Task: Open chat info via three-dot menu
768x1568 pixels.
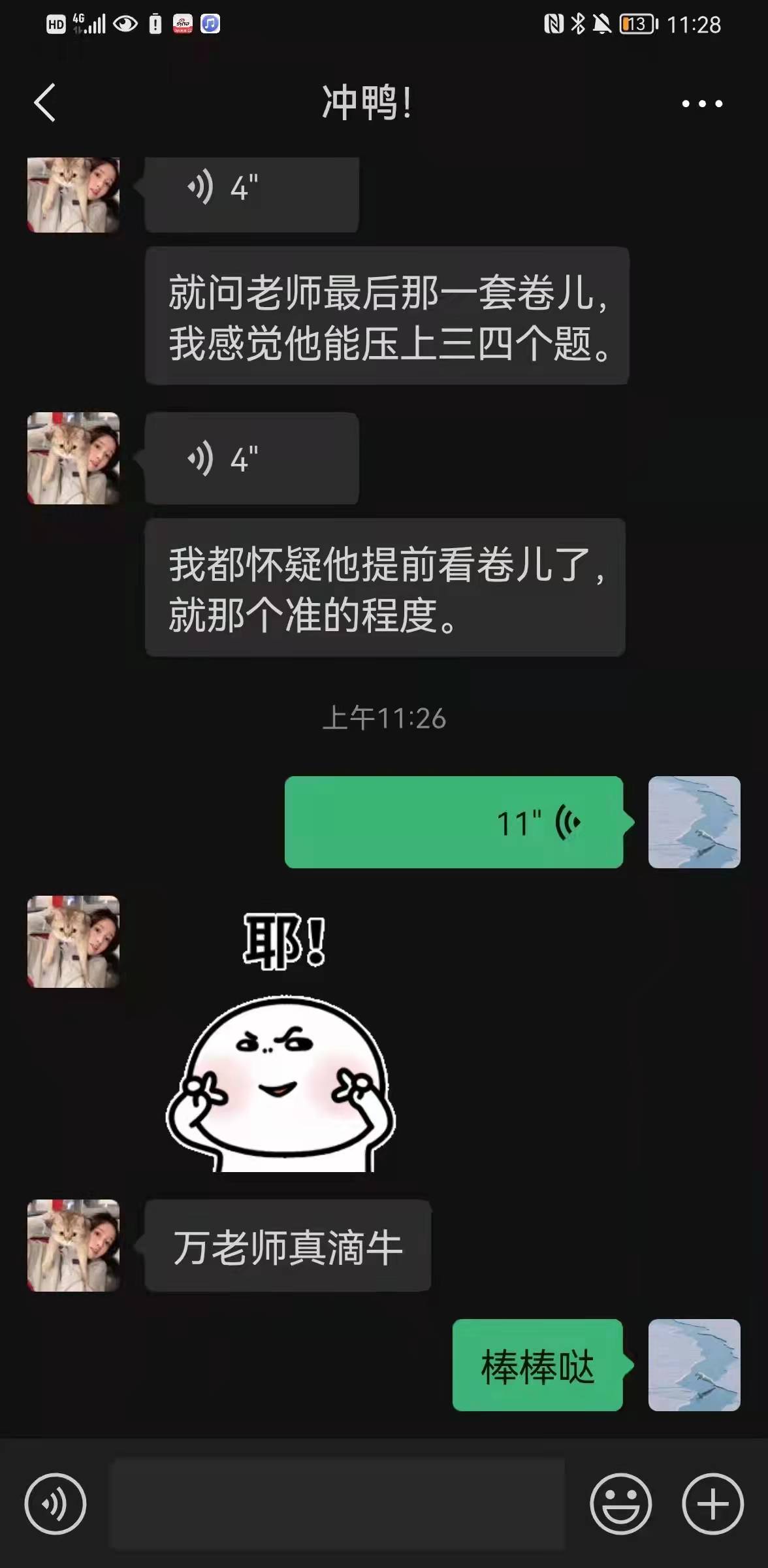Action: click(x=702, y=103)
